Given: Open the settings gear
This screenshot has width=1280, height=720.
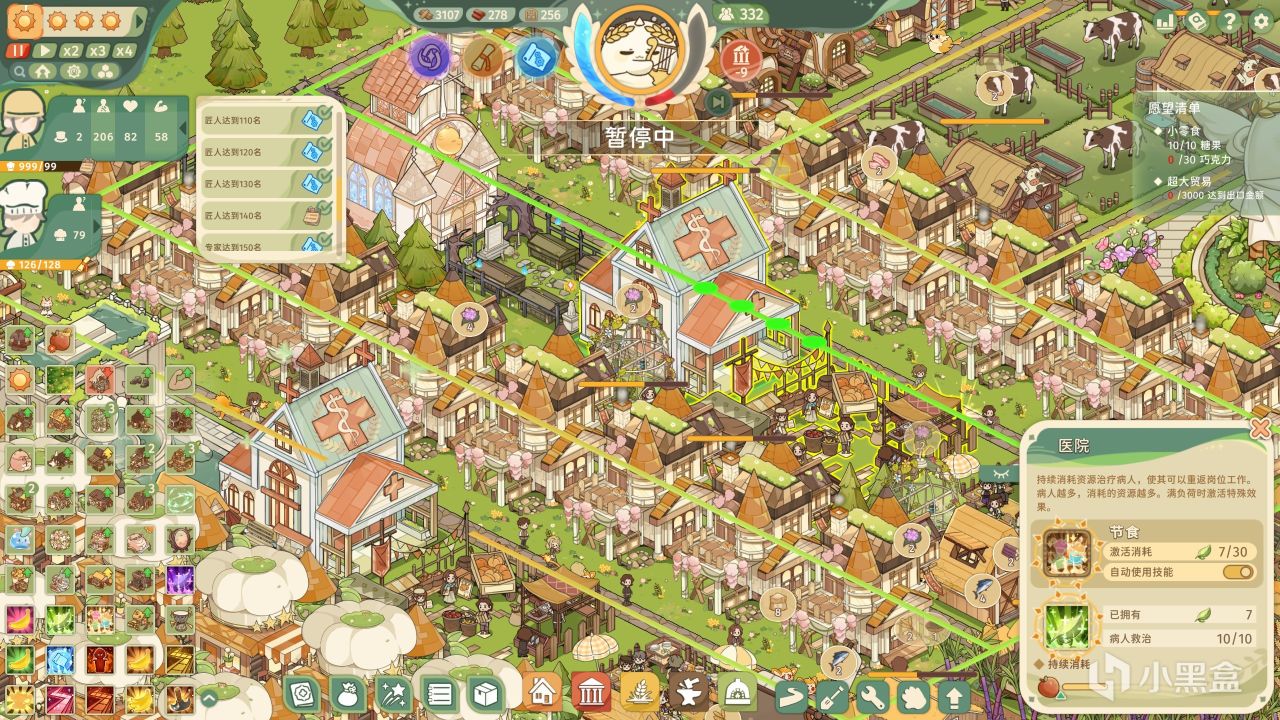Looking at the screenshot, I should pos(1260,21).
